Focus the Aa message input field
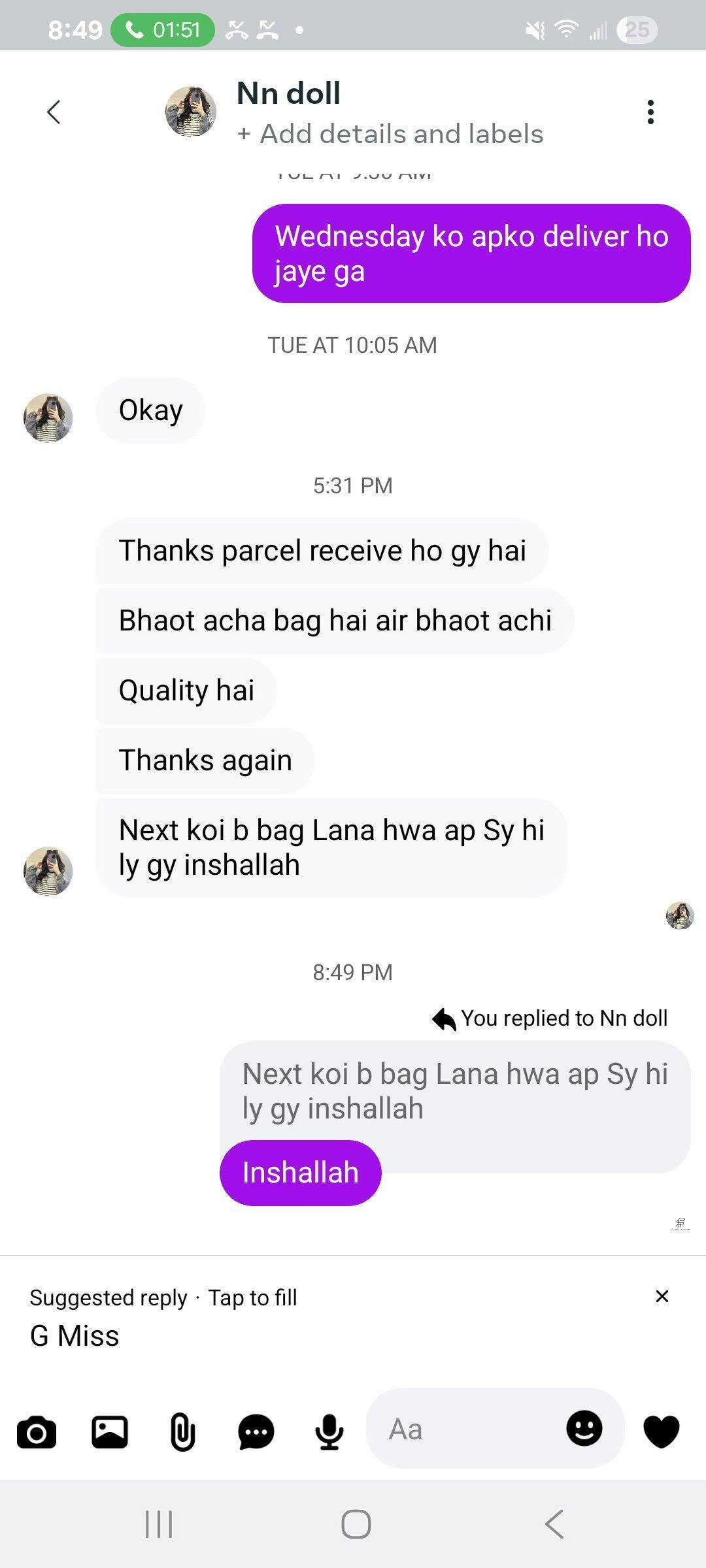706x1568 pixels. coord(464,1429)
